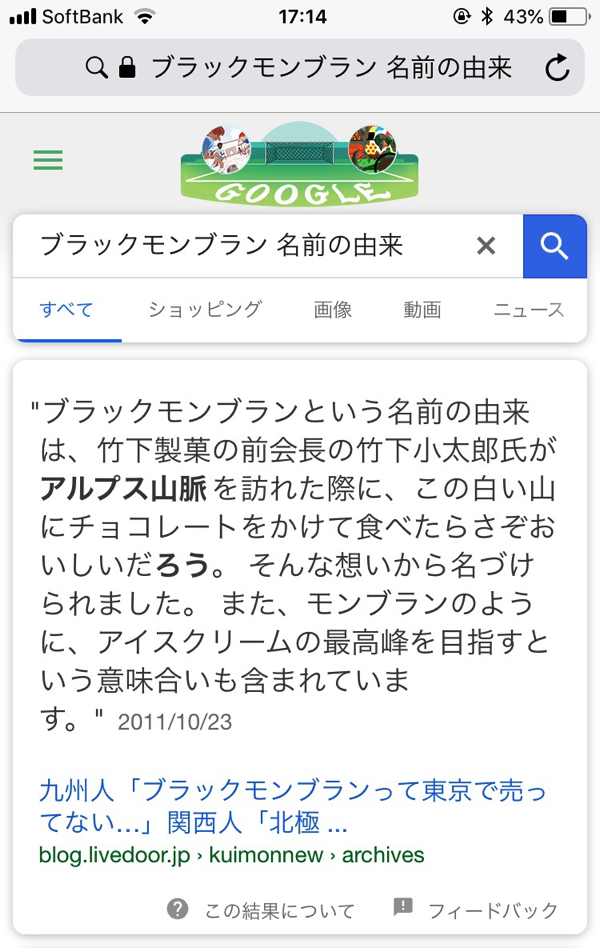Open the 九州人「ブラックモンブラン…」 result link
Image resolution: width=600 pixels, height=948 pixels.
[292, 808]
